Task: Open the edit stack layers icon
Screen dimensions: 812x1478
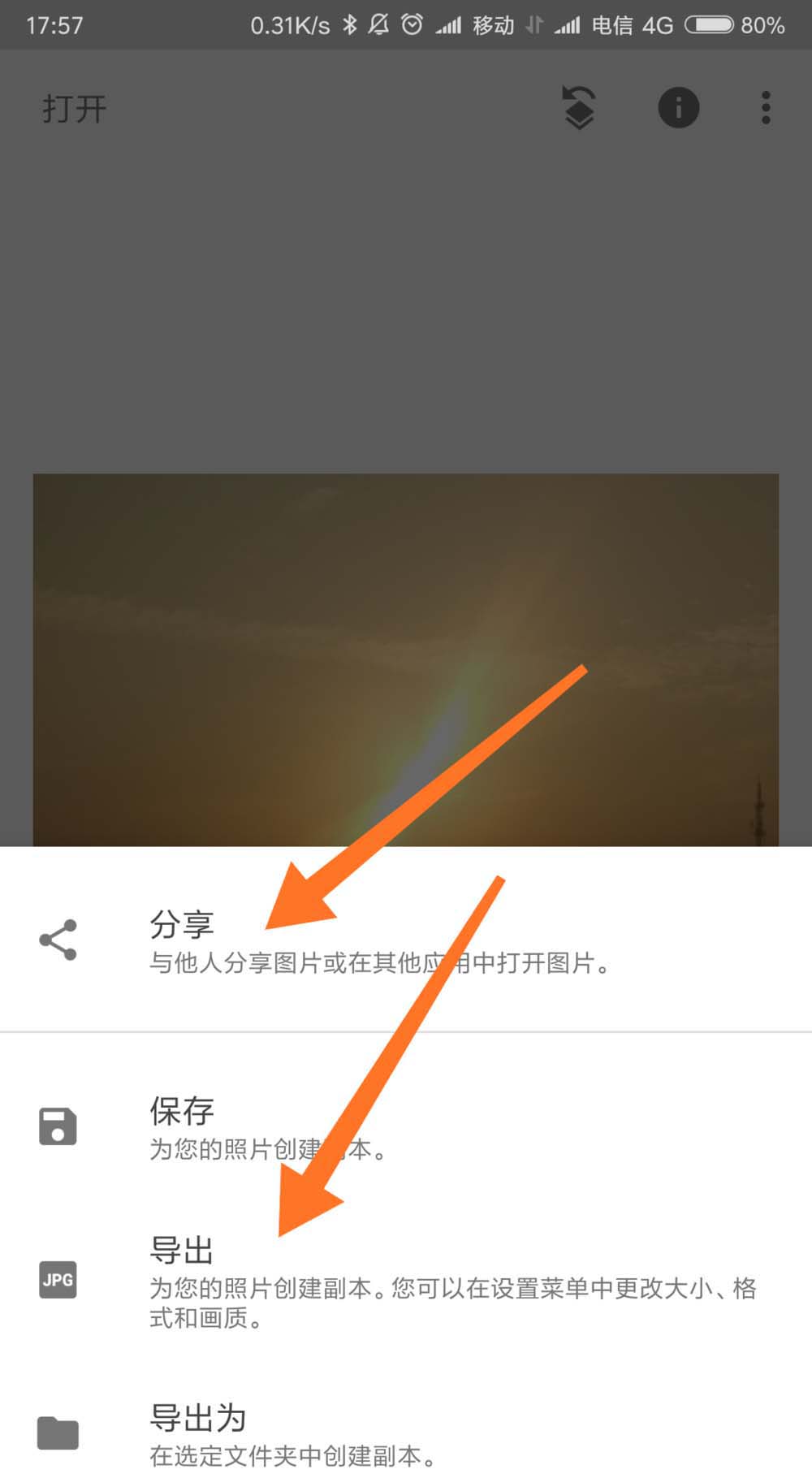Action: pyautogui.click(x=578, y=108)
